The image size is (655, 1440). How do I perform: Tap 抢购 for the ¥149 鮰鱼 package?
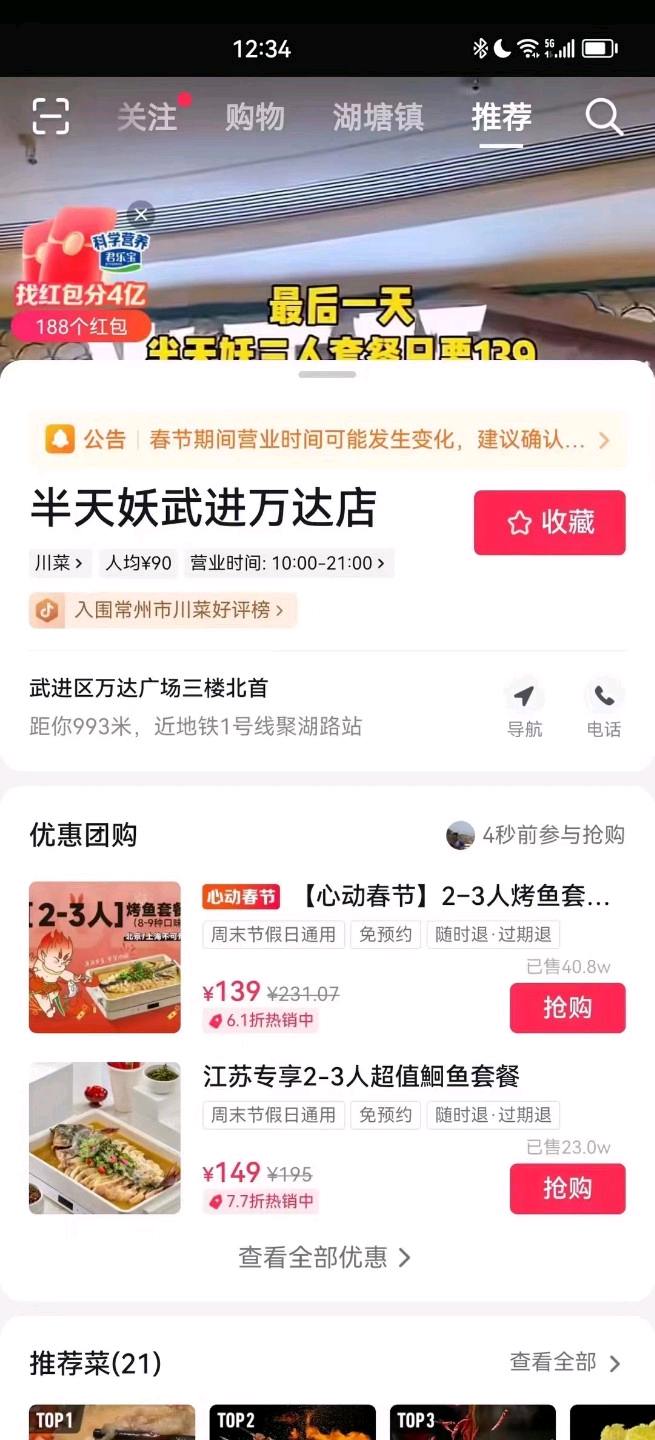pos(567,1188)
